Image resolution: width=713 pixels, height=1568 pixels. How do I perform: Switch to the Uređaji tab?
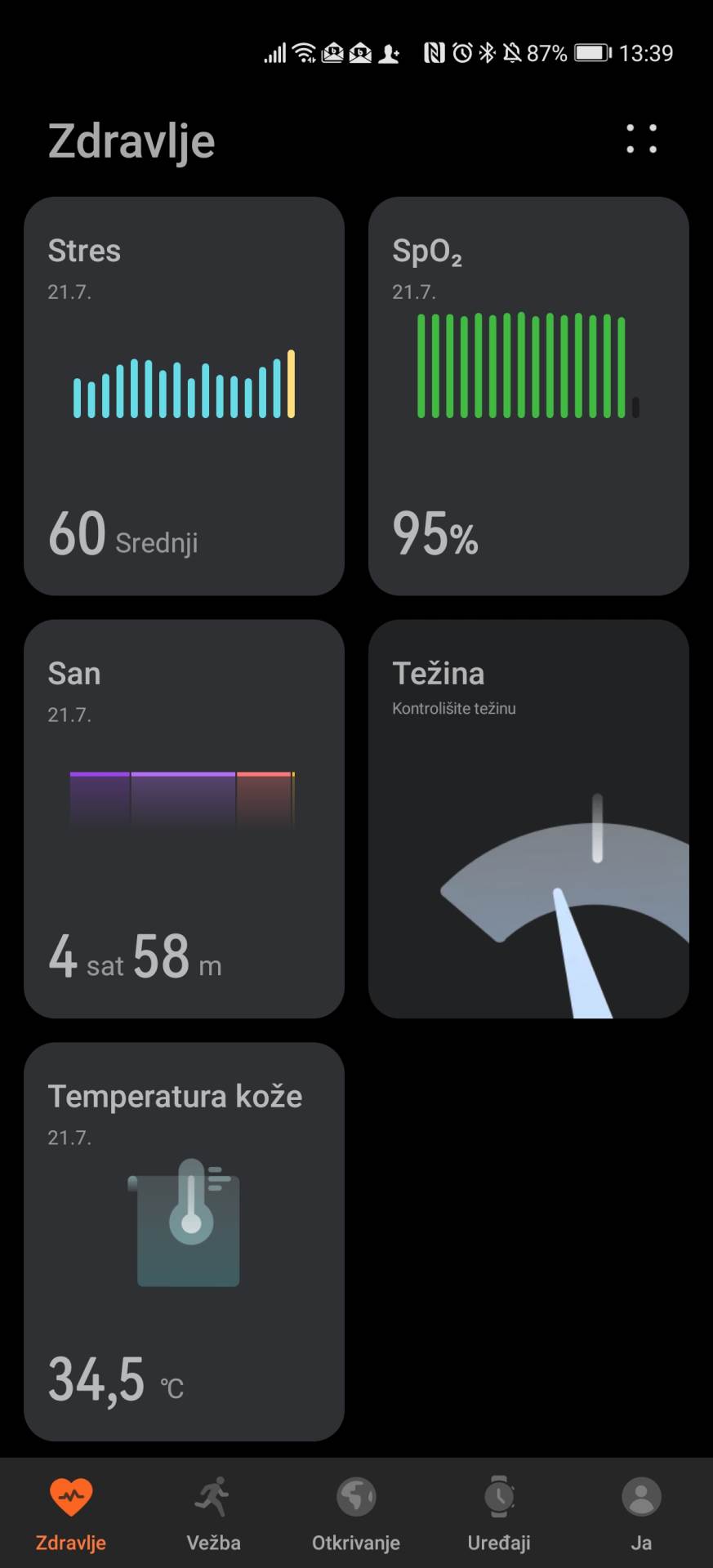pos(499,1512)
